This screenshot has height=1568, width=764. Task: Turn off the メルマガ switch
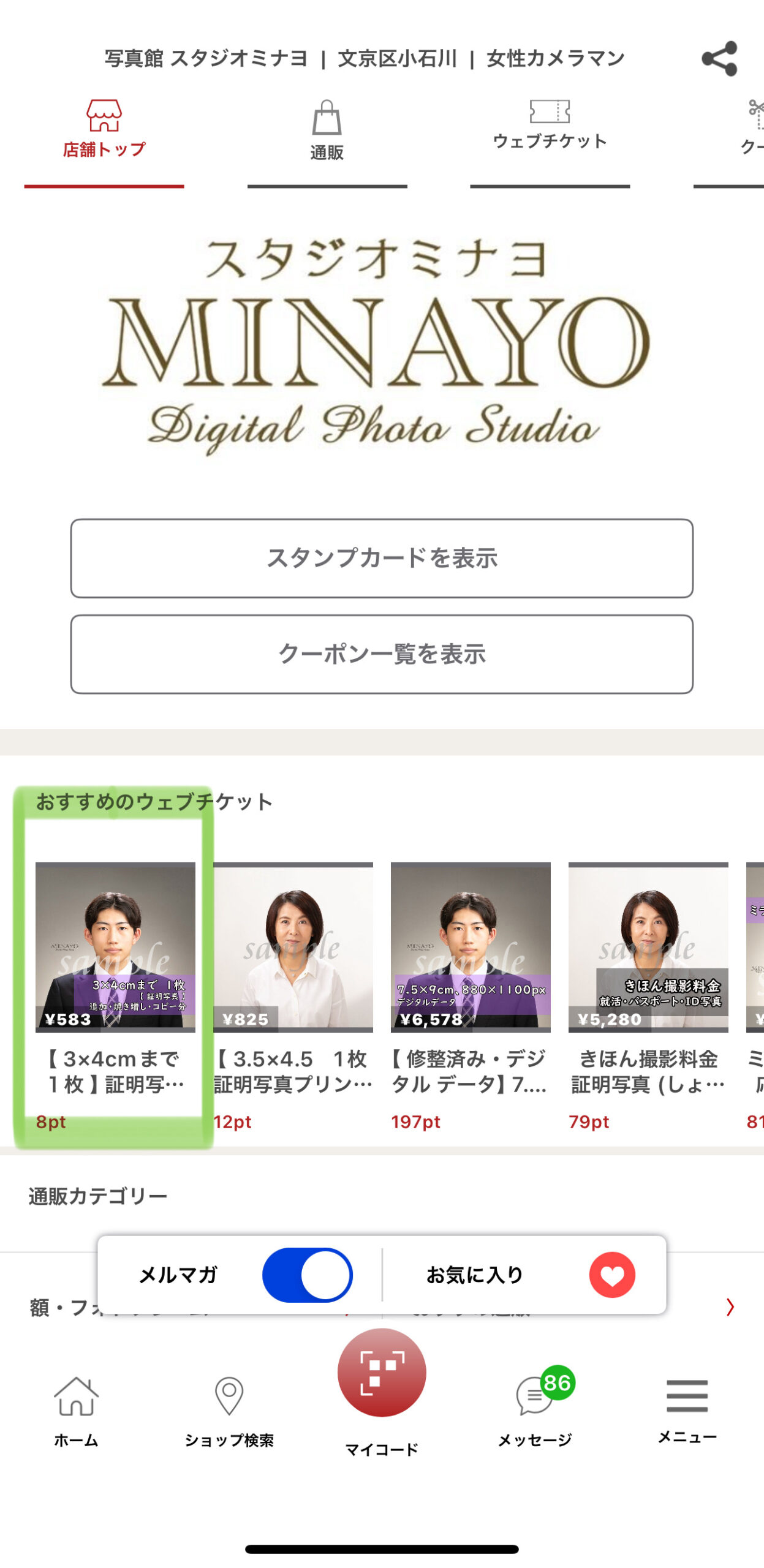308,1275
